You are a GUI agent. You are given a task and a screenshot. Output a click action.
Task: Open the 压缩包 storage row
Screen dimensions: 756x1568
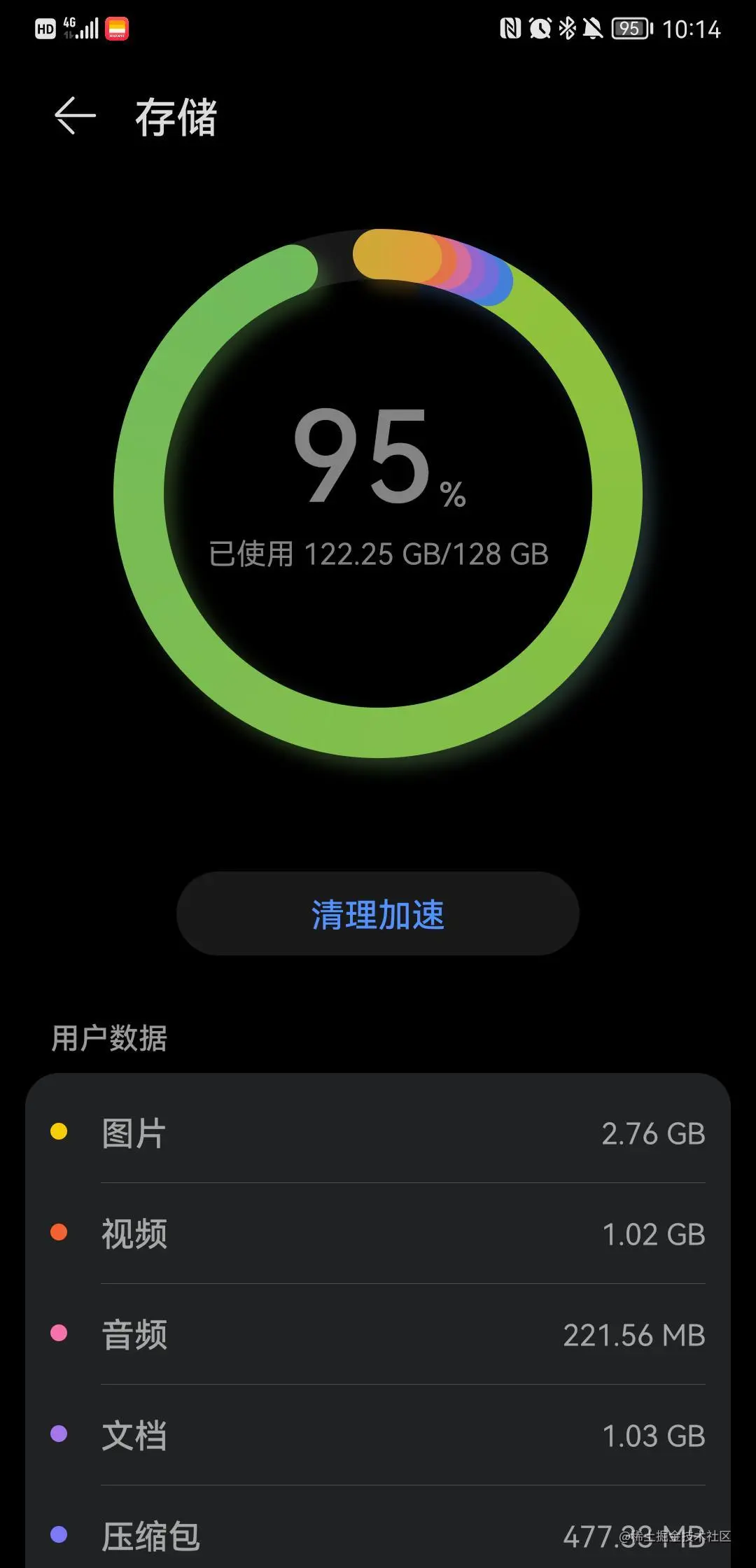tap(378, 1534)
